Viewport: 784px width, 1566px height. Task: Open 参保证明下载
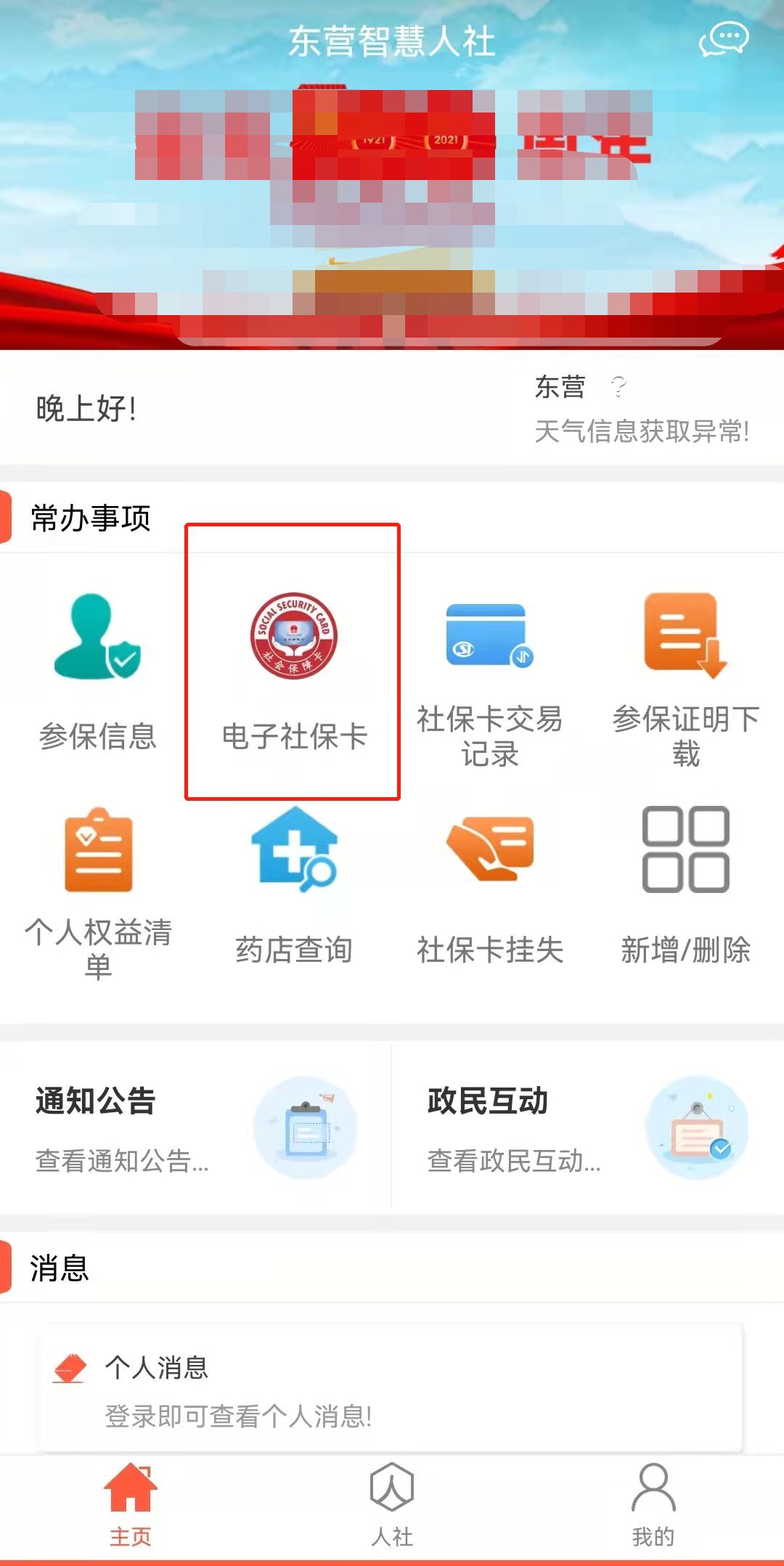point(685,679)
